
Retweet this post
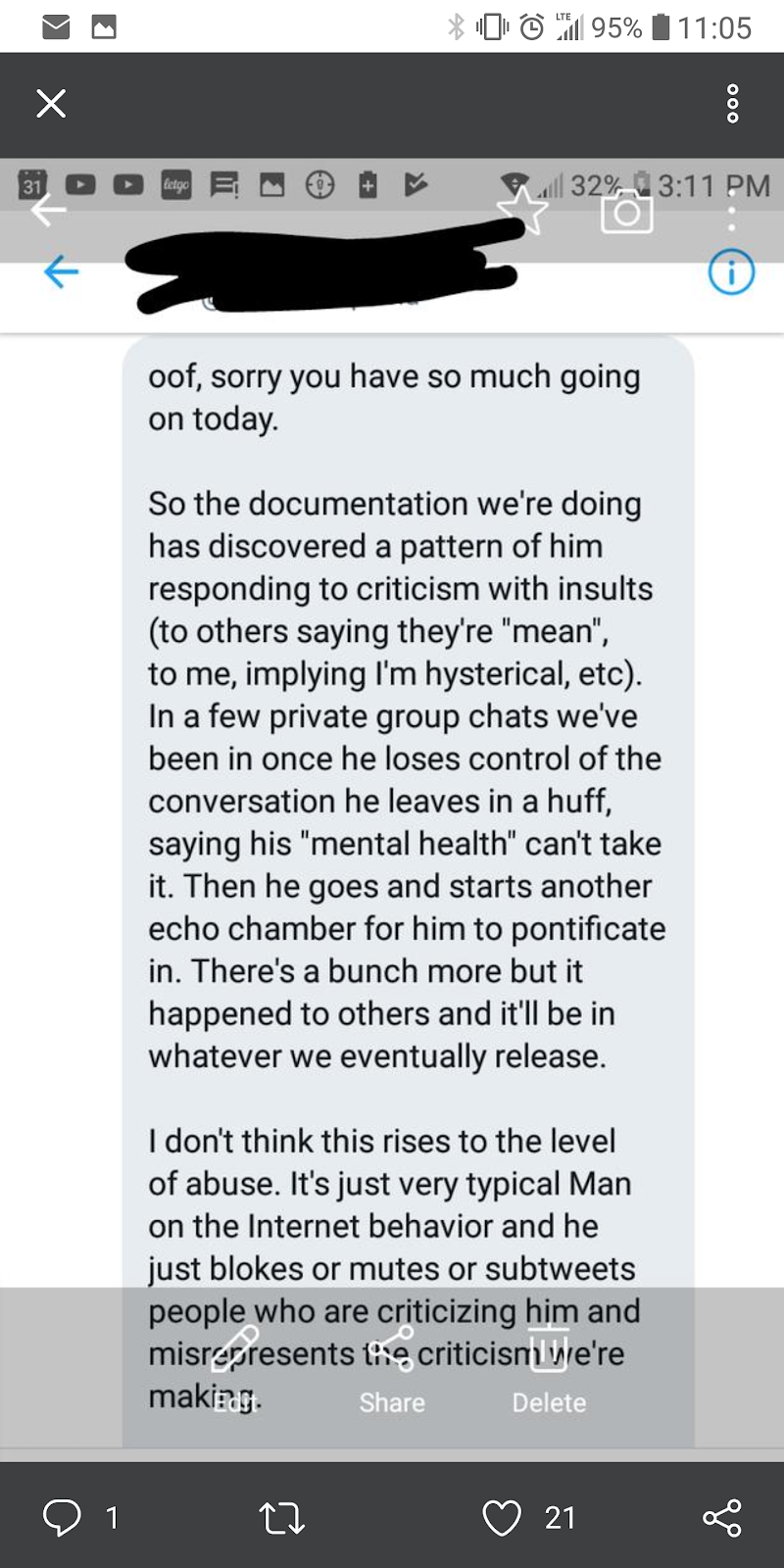click(282, 1518)
